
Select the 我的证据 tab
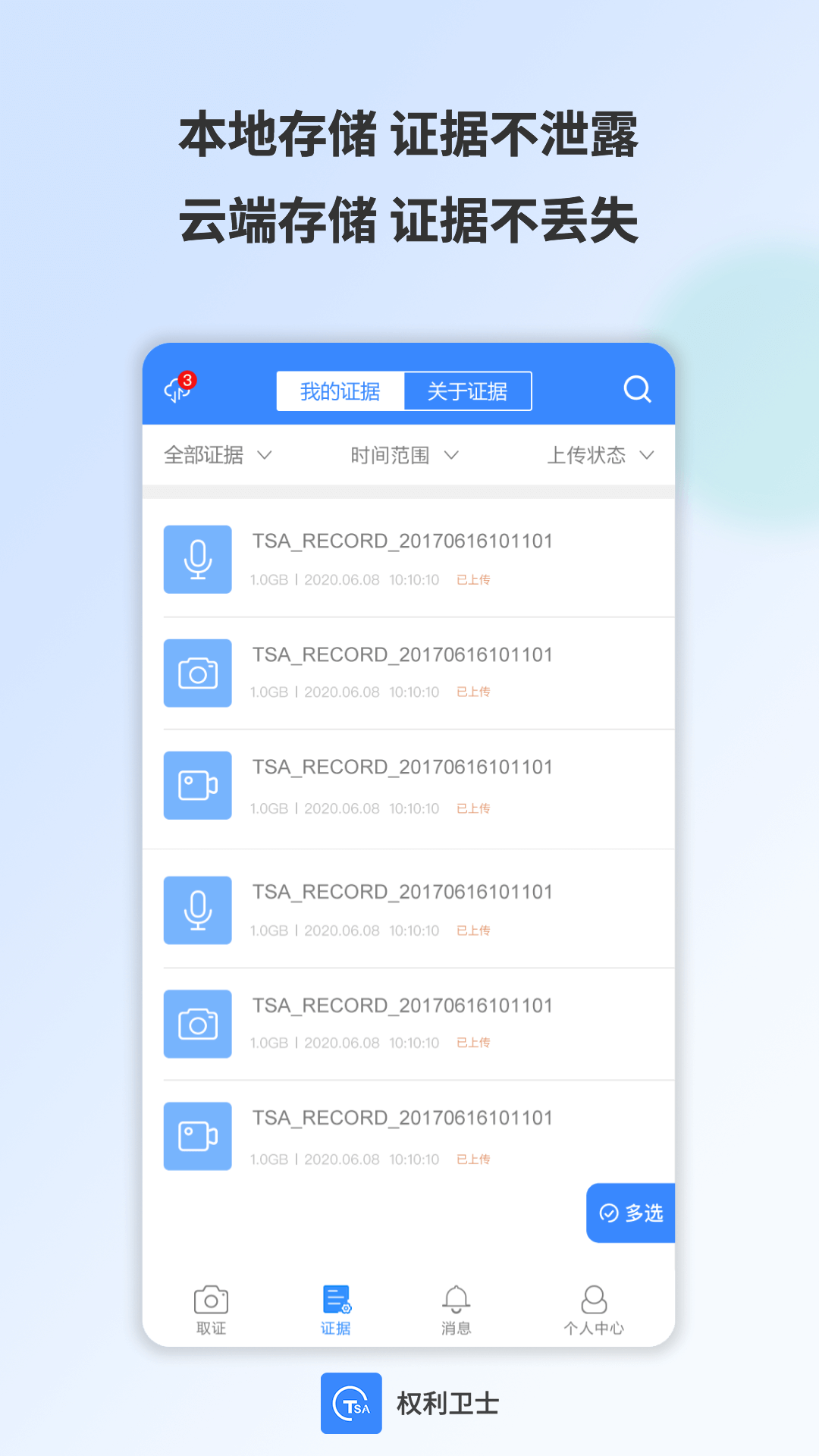341,391
